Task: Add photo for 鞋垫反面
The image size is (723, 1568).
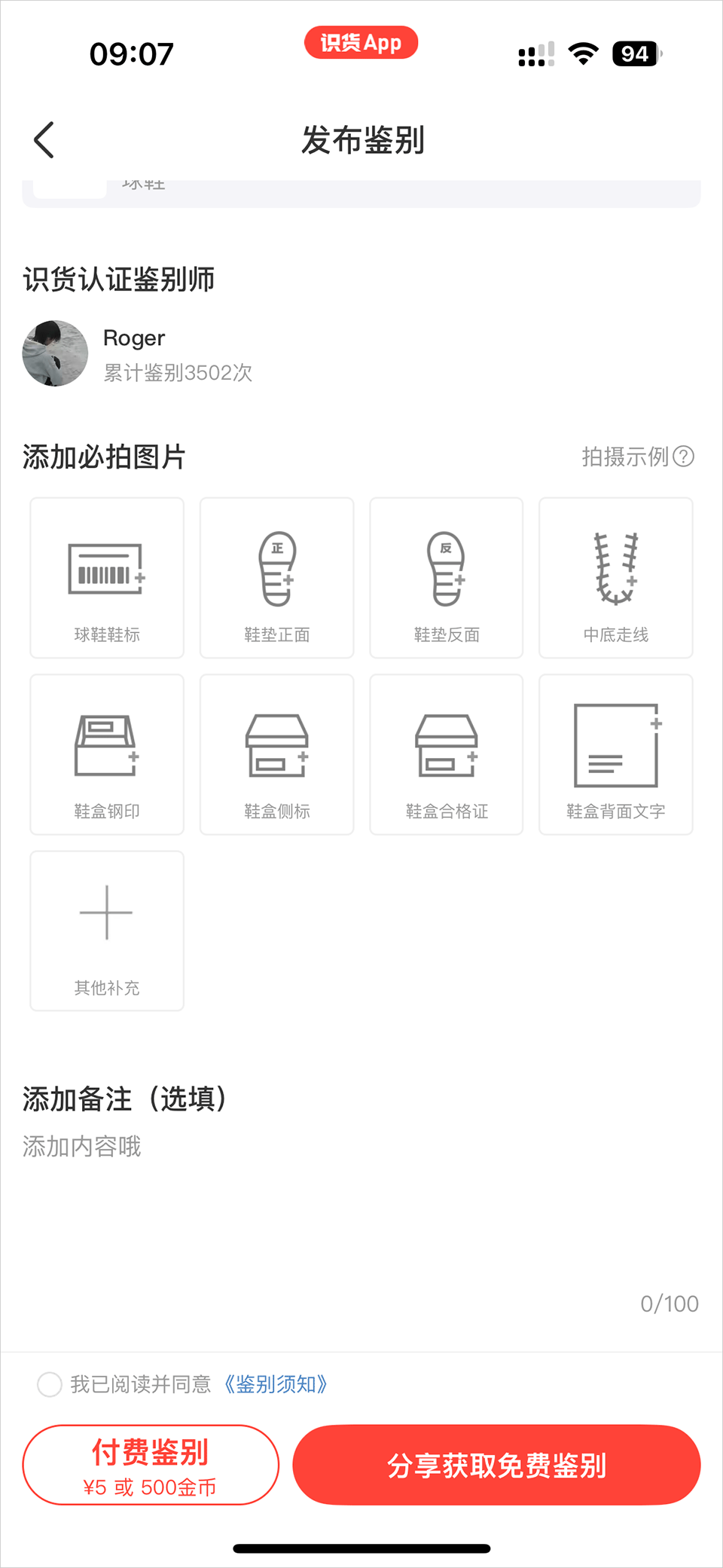Action: click(x=446, y=578)
